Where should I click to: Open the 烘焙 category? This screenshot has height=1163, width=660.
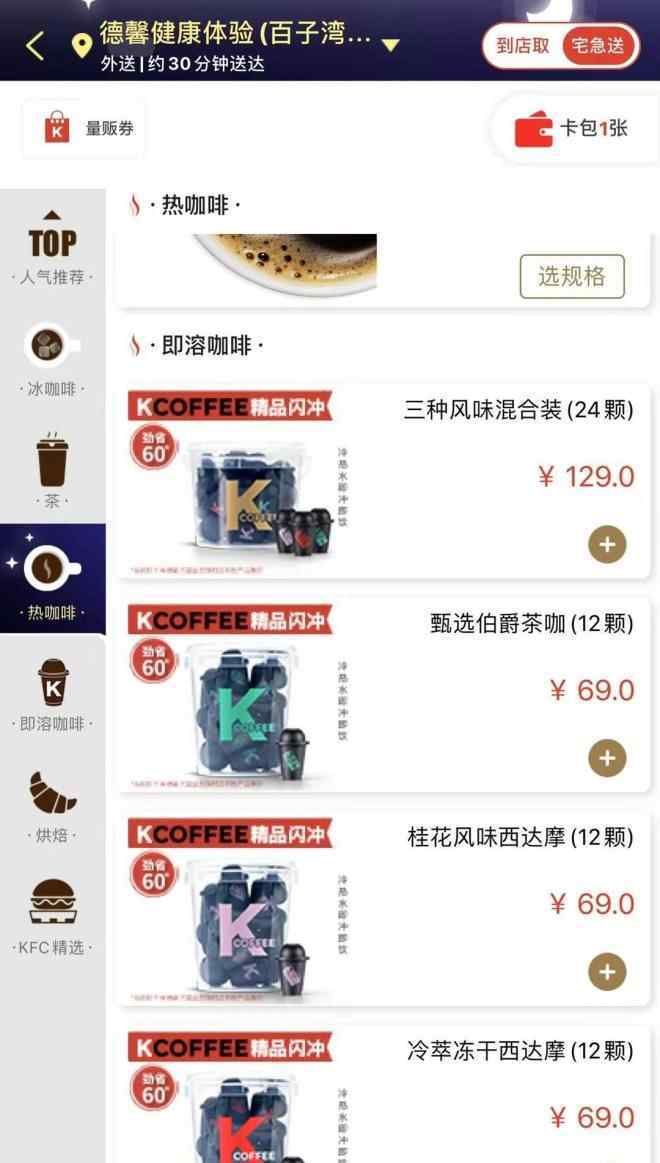coord(52,805)
